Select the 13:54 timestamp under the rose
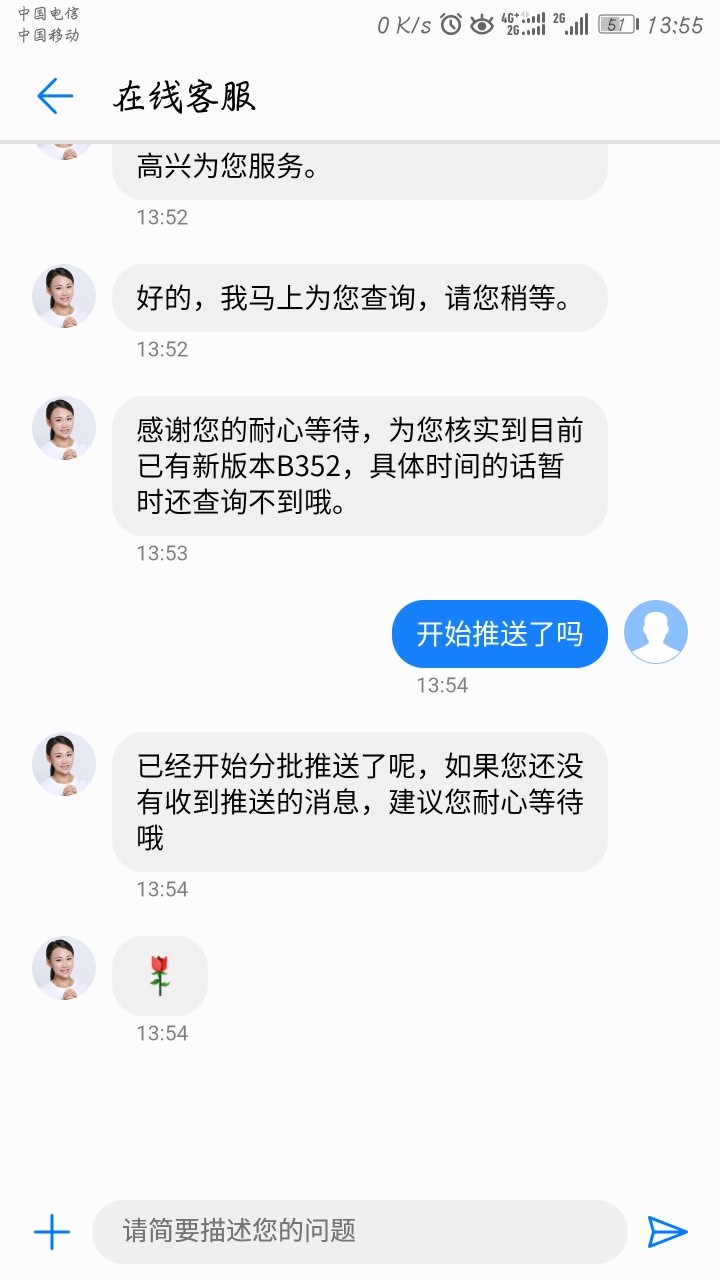The width and height of the screenshot is (720, 1280). coord(162,1033)
